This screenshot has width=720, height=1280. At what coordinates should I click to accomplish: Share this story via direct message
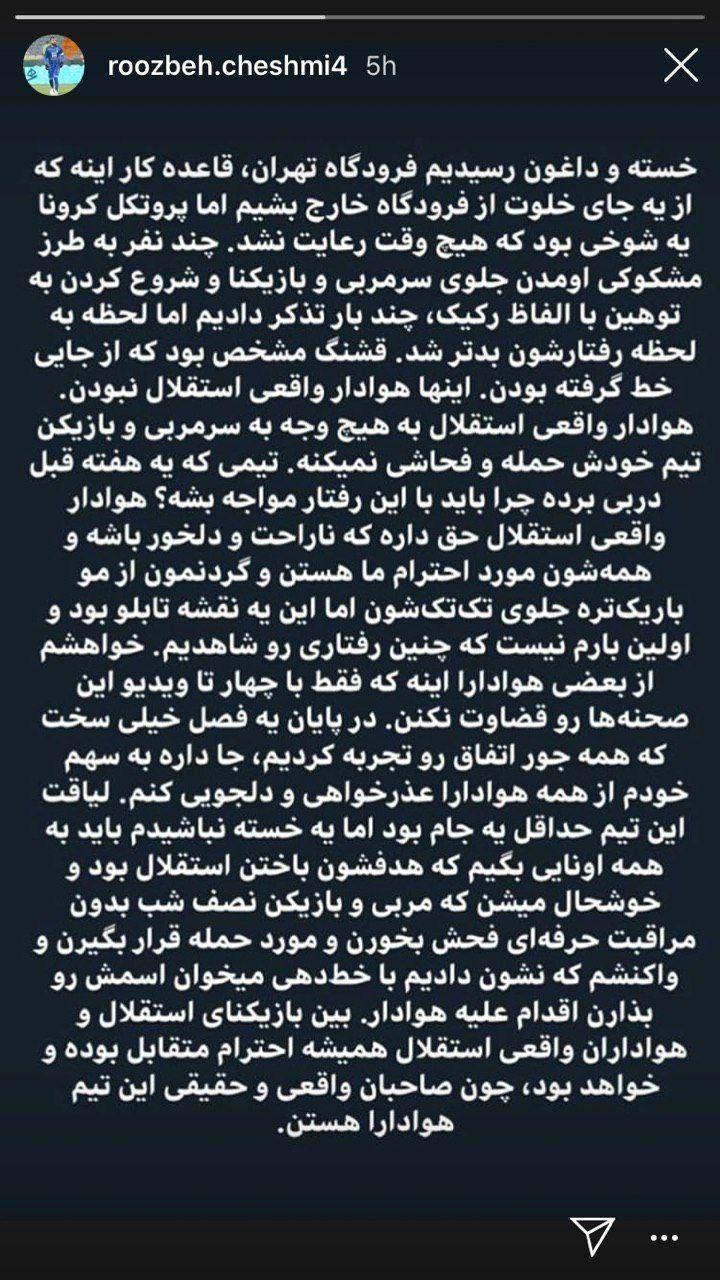pyautogui.click(x=592, y=1237)
